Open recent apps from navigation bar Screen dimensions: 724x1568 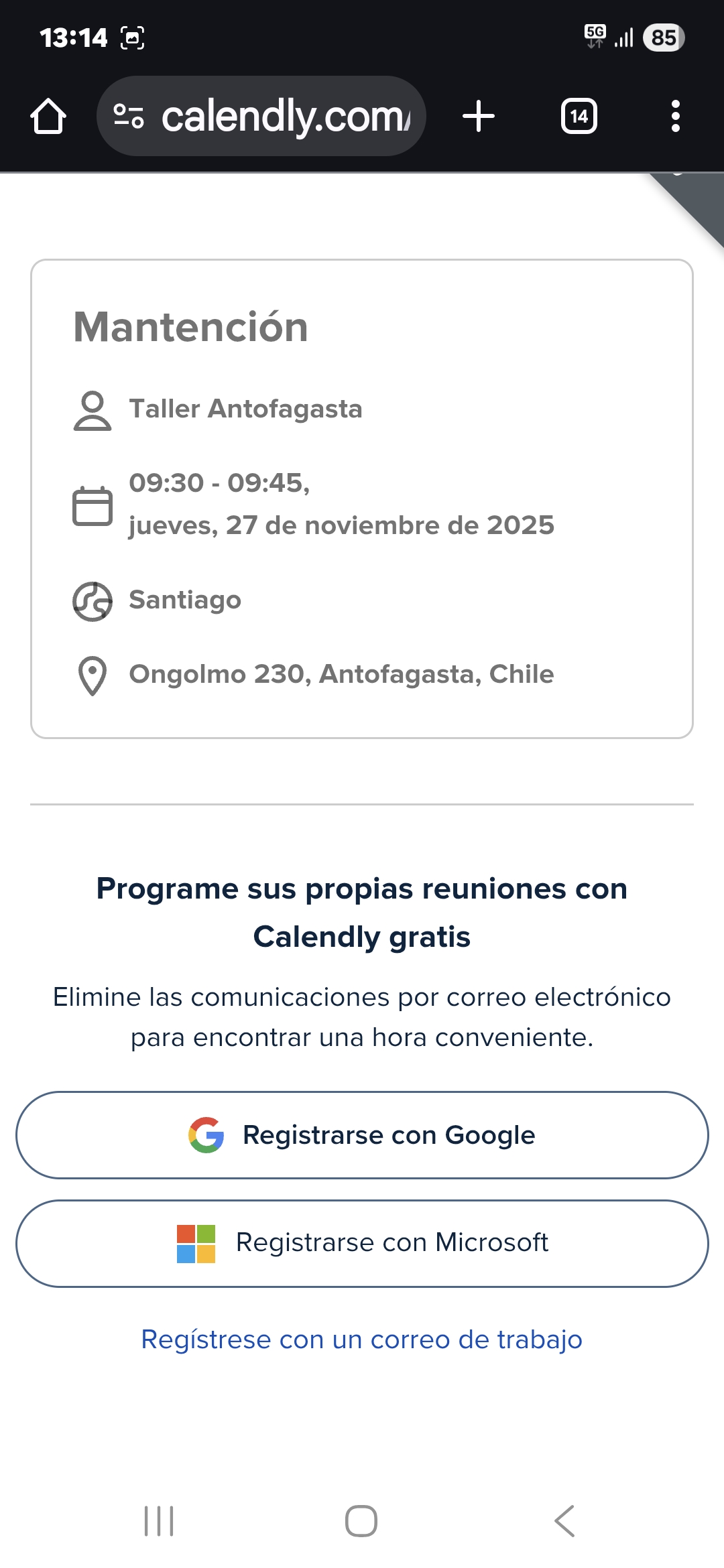click(159, 1520)
